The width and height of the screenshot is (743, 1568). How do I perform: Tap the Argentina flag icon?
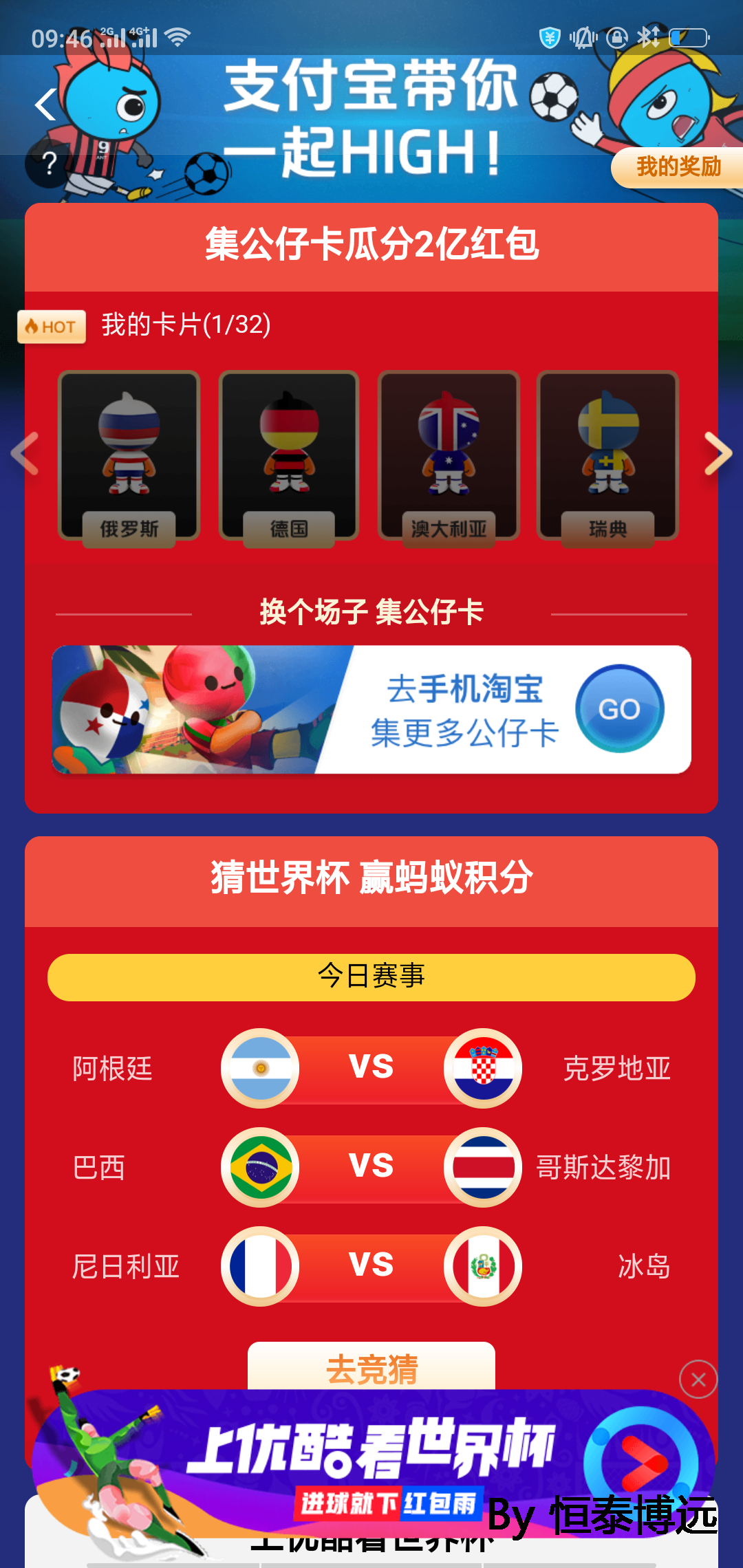coord(260,1068)
